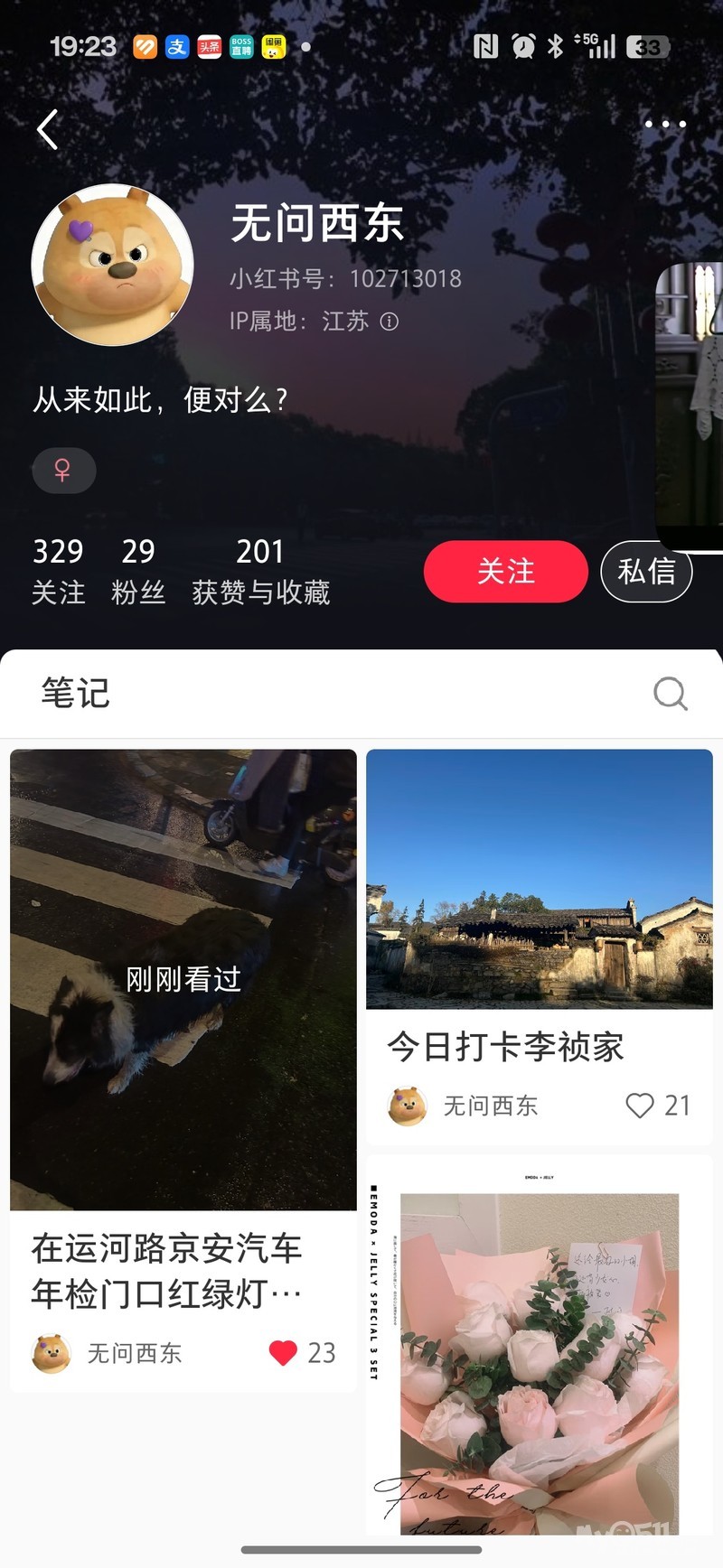The image size is (723, 1568).
Task: Search this user's notes
Action: point(670,694)
